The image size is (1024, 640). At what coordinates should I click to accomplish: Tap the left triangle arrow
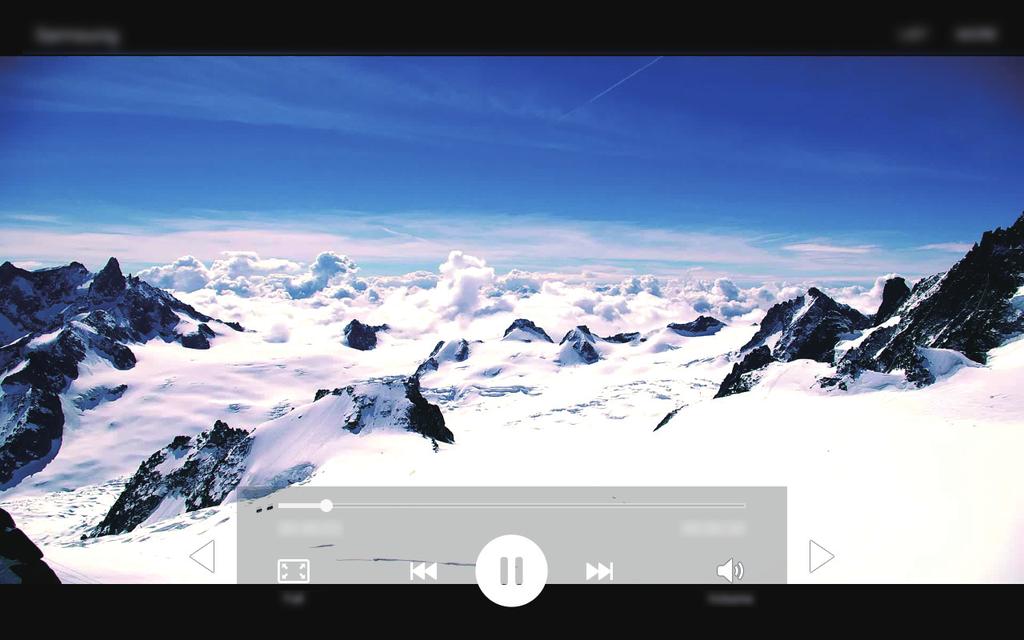click(203, 556)
